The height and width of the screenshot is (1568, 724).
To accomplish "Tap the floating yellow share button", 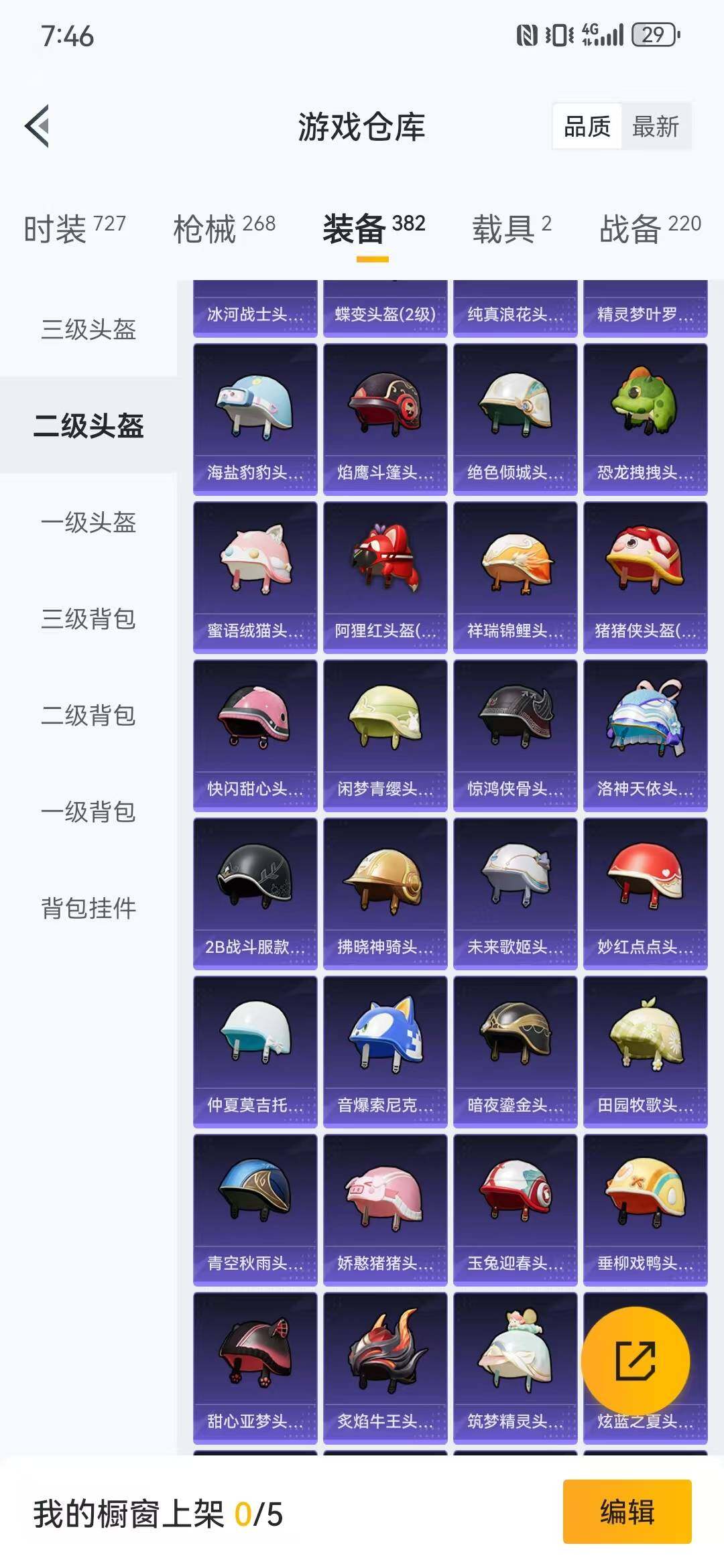I will click(x=642, y=1360).
